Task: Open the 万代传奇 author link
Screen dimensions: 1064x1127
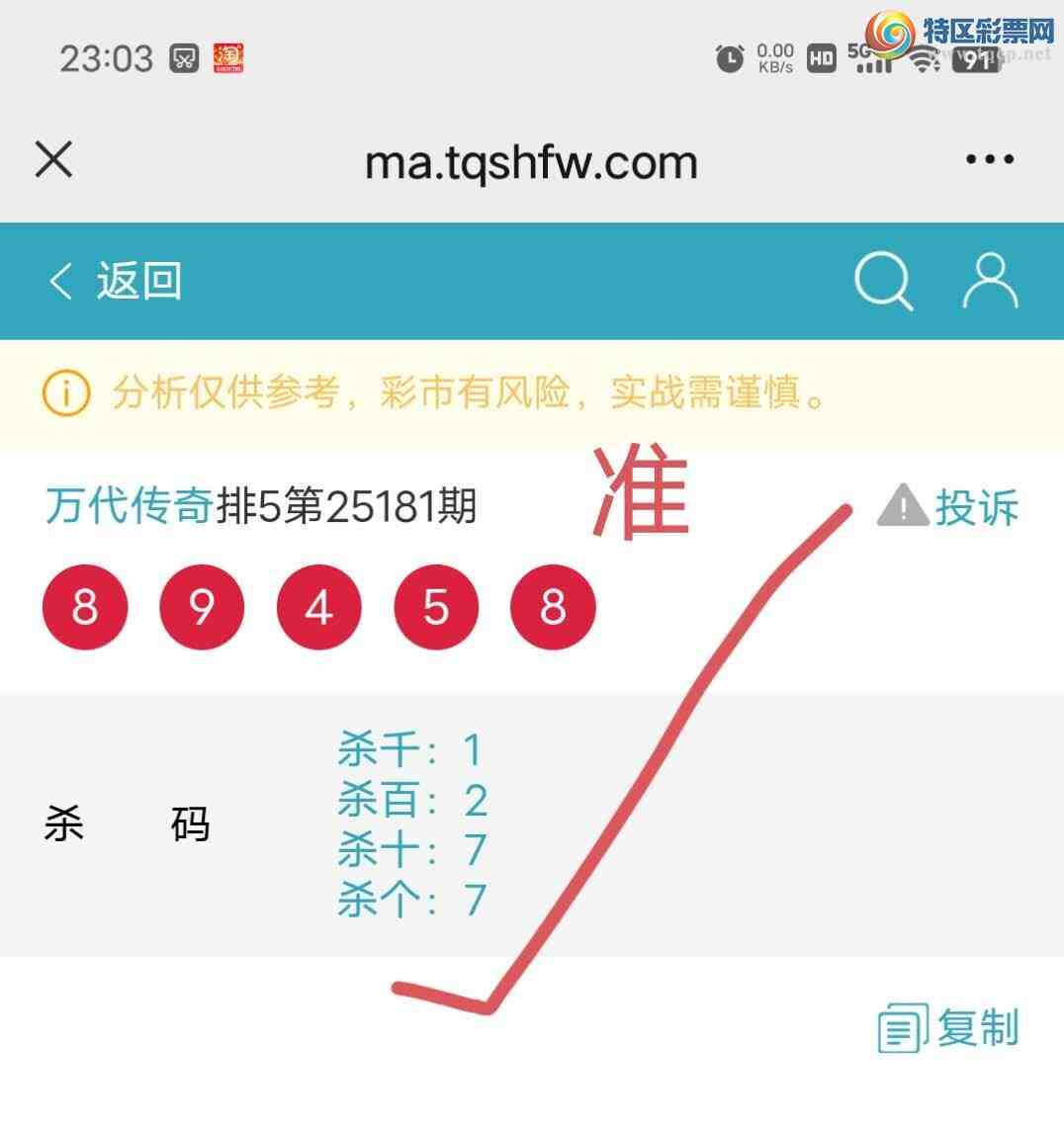Action: pyautogui.click(x=130, y=506)
